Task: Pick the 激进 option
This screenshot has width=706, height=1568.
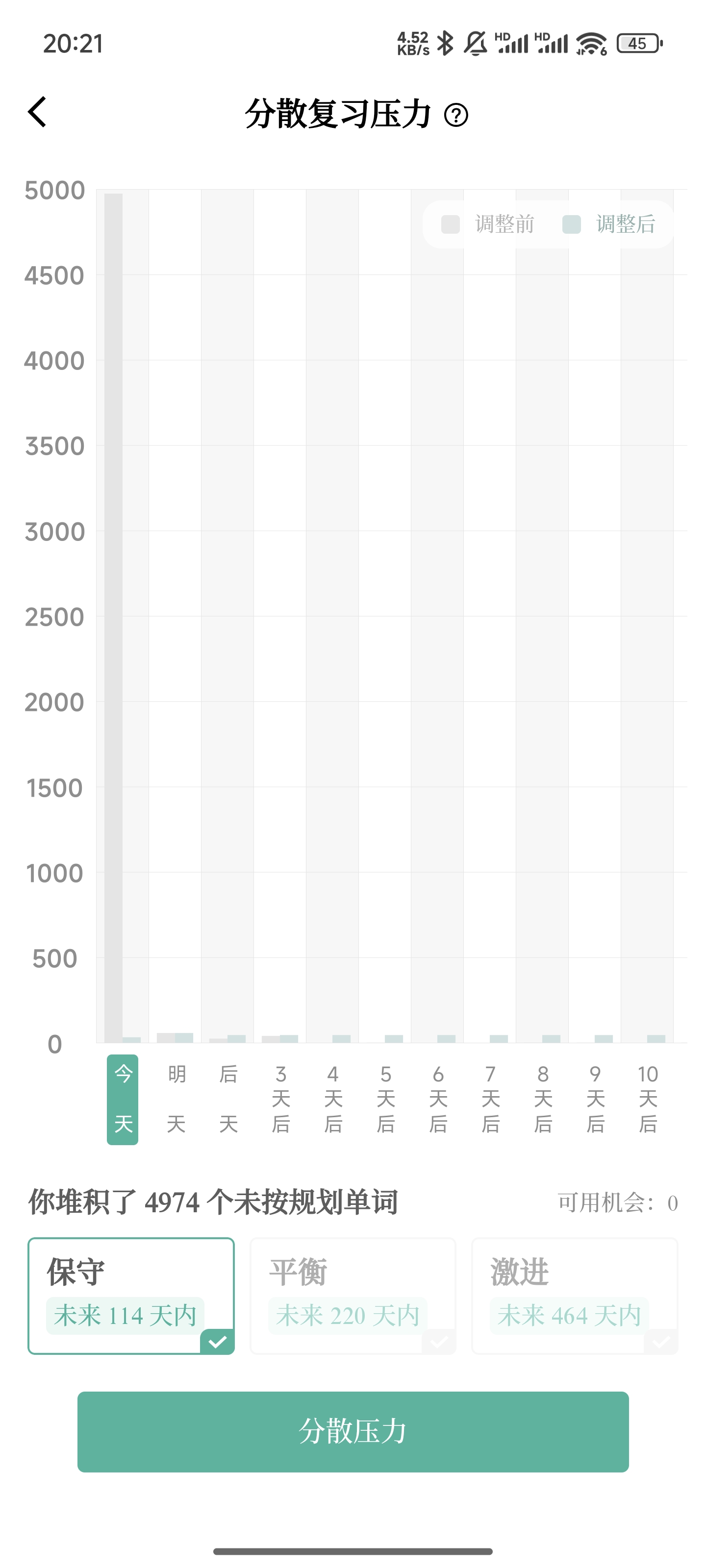Action: pos(575,1295)
